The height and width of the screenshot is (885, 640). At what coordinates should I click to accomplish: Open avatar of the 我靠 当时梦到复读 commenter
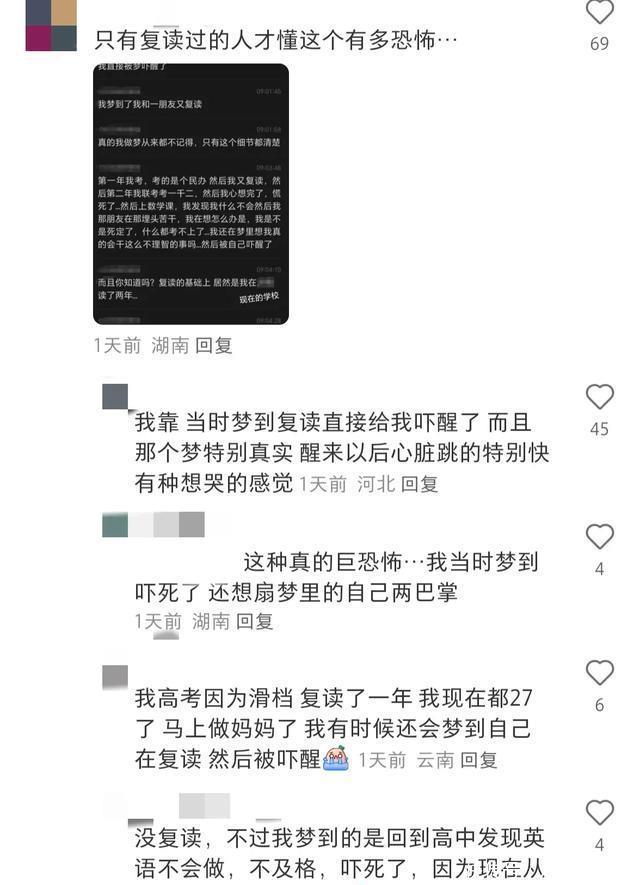[115, 397]
